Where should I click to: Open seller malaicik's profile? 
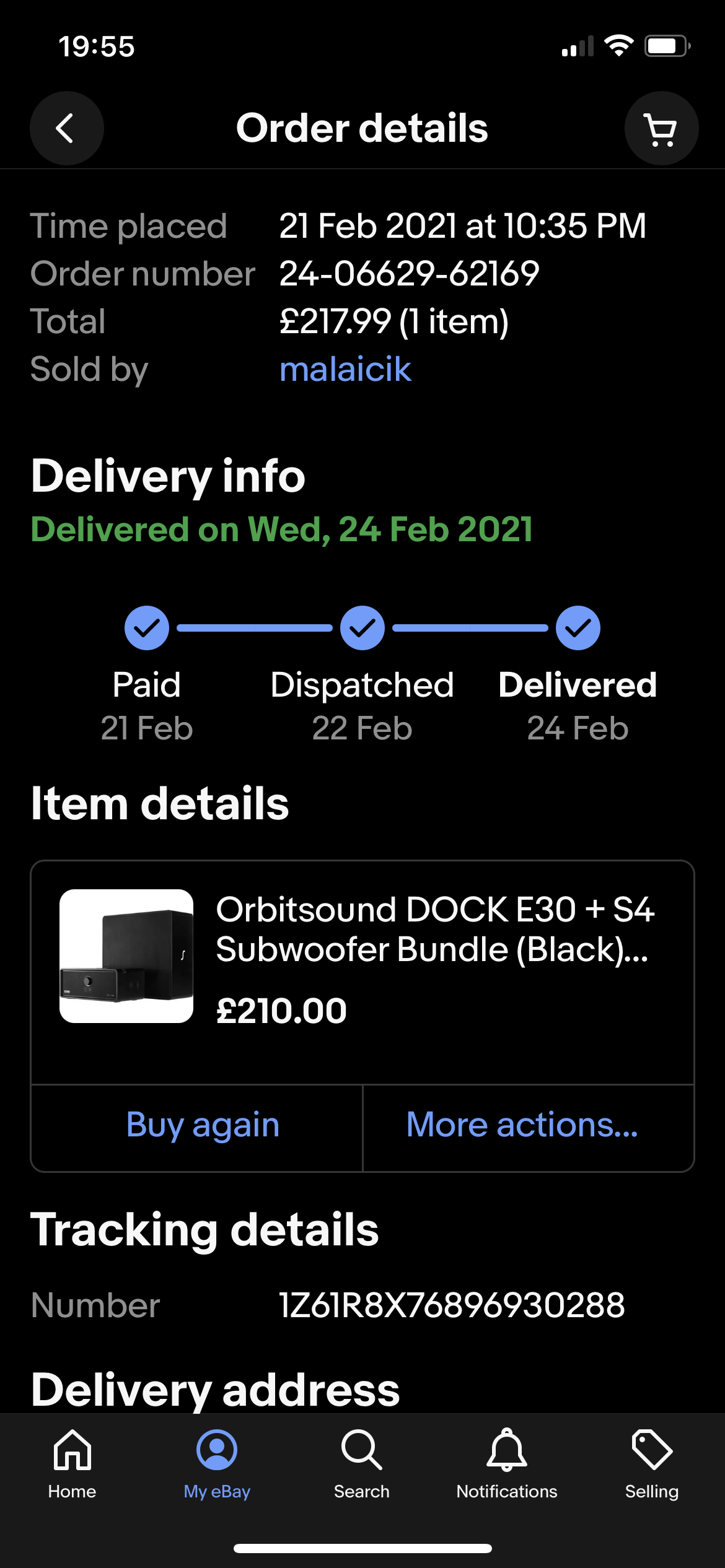[345, 369]
